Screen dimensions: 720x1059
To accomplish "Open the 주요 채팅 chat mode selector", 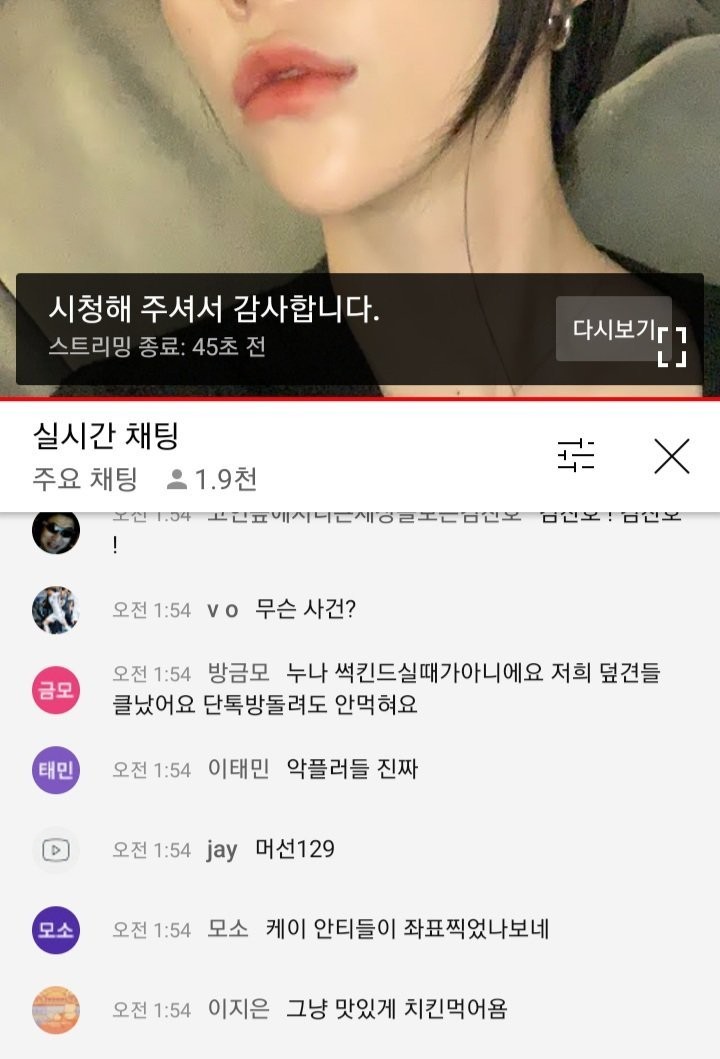I will coord(86,480).
